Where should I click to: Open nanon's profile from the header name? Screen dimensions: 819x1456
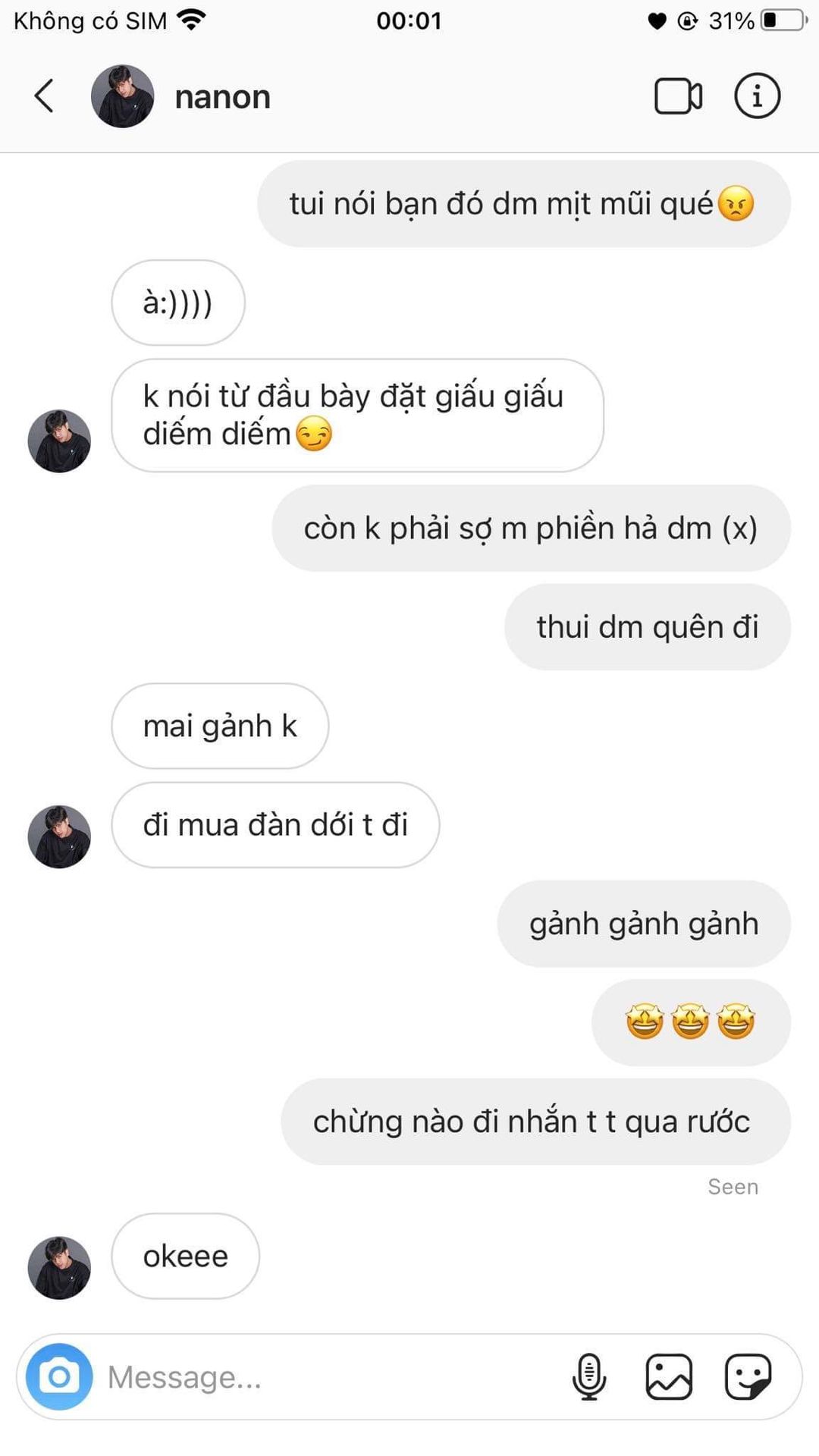coord(222,97)
